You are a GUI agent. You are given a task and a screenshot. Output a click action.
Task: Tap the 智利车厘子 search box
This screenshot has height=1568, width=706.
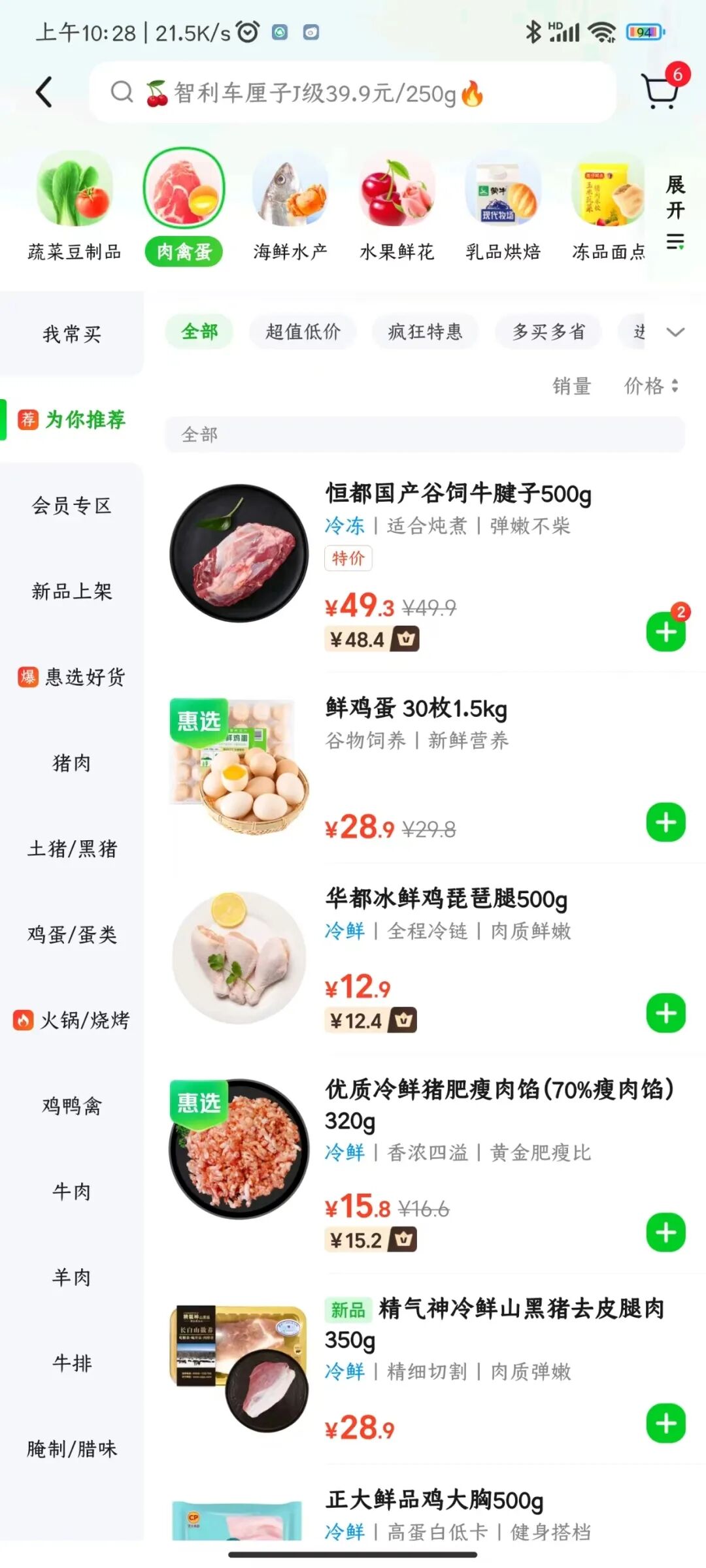pos(353,93)
